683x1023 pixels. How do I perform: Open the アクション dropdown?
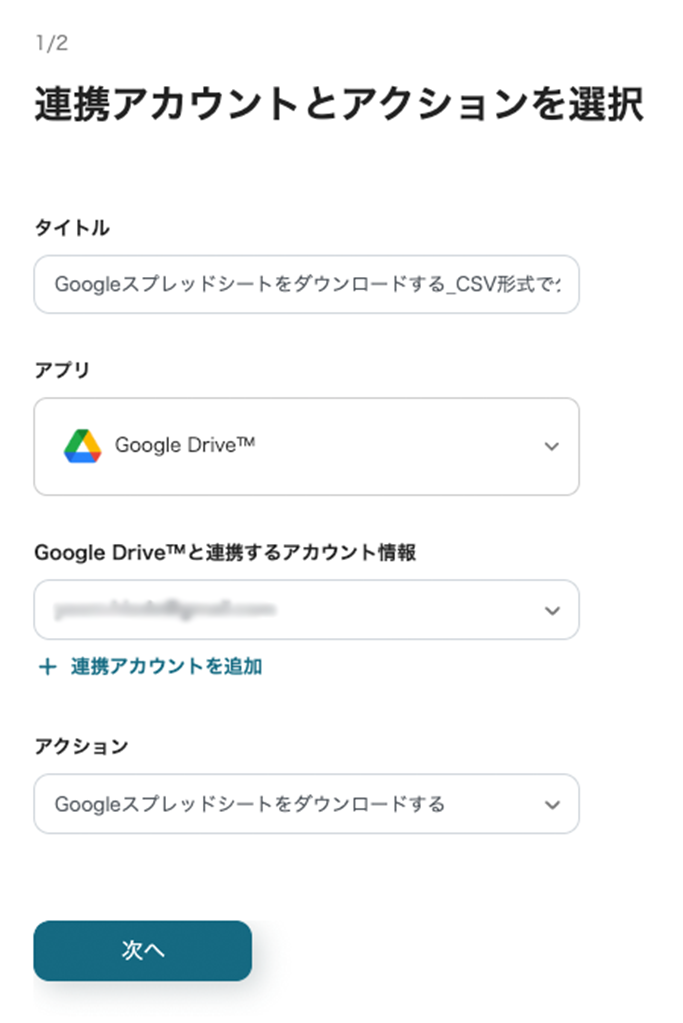coord(306,803)
